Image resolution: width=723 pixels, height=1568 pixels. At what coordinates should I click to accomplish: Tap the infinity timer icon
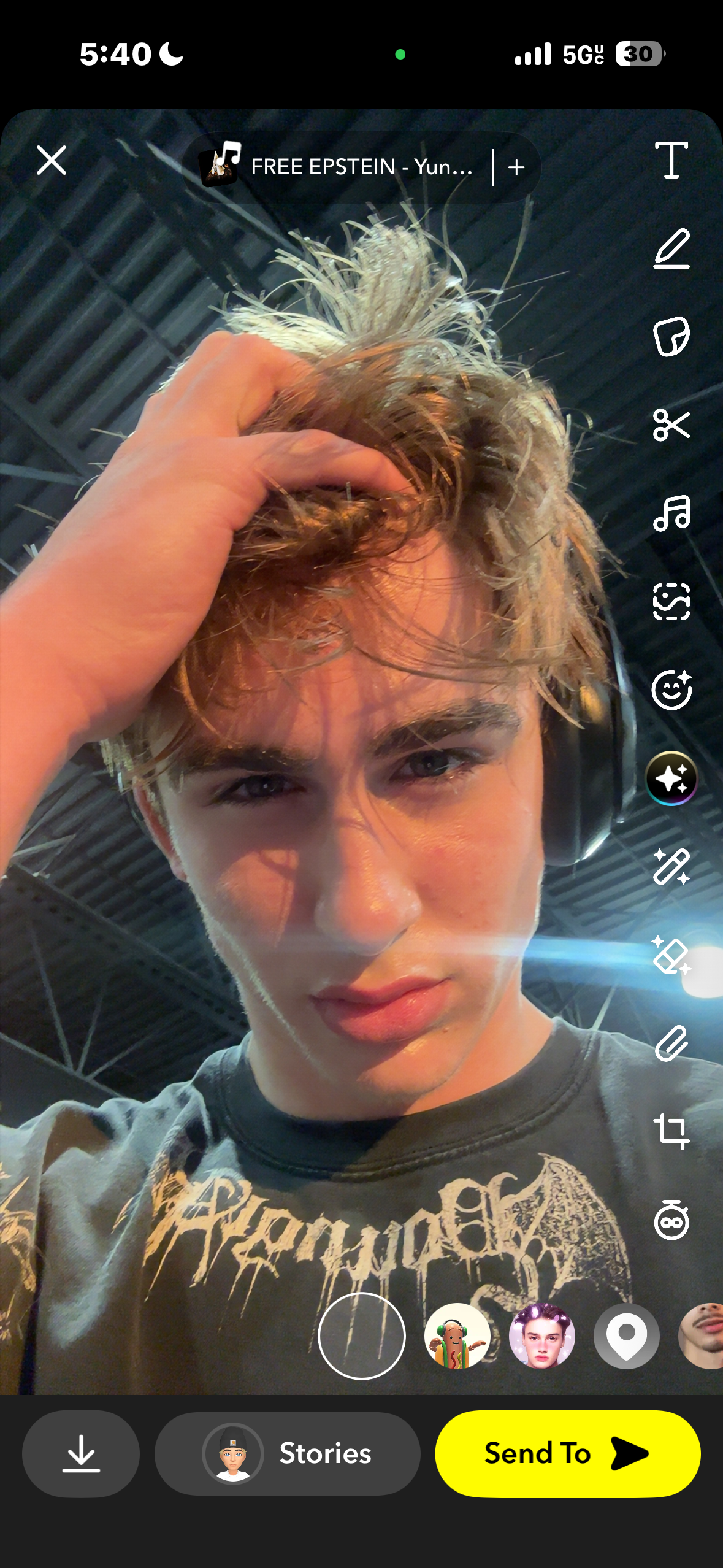click(x=671, y=1220)
